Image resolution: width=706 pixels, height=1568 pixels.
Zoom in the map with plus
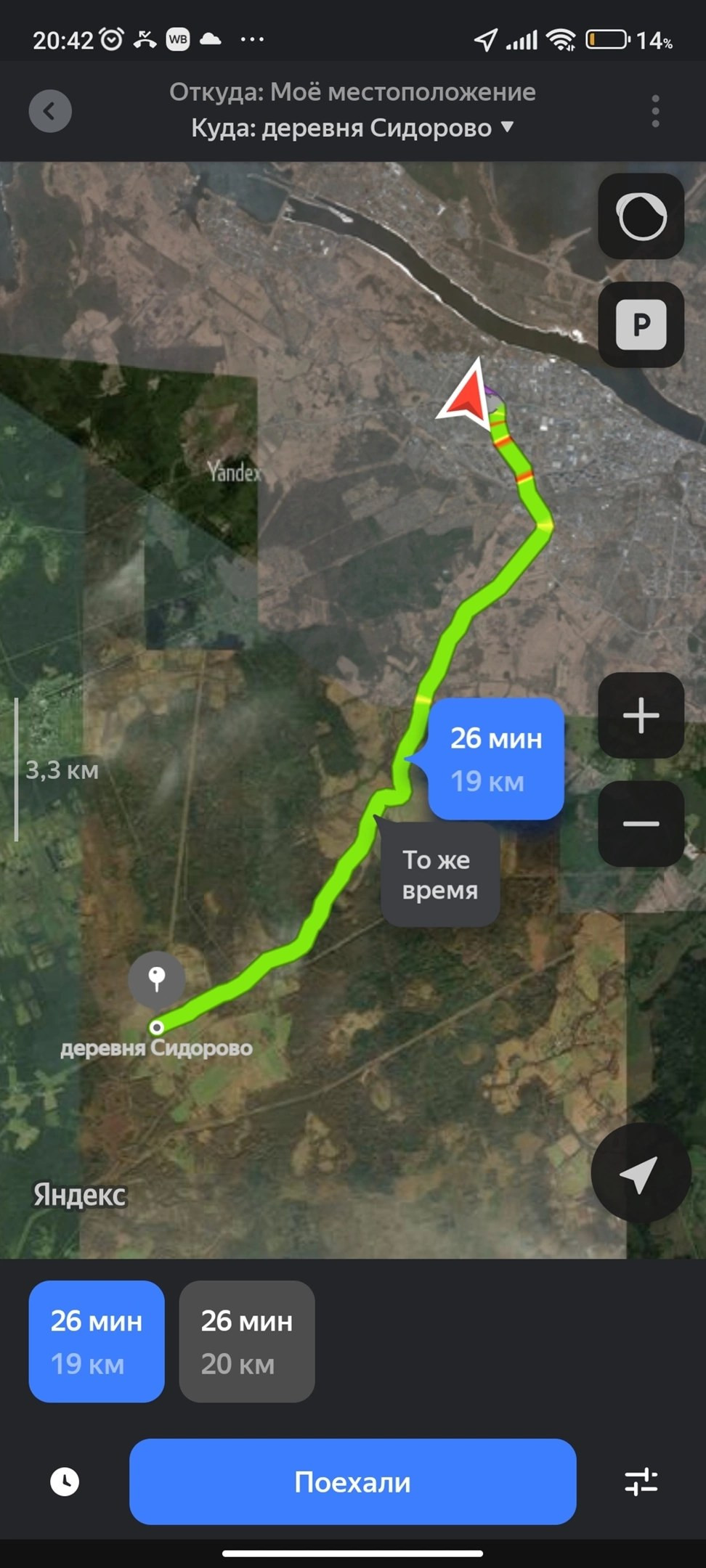(x=641, y=716)
